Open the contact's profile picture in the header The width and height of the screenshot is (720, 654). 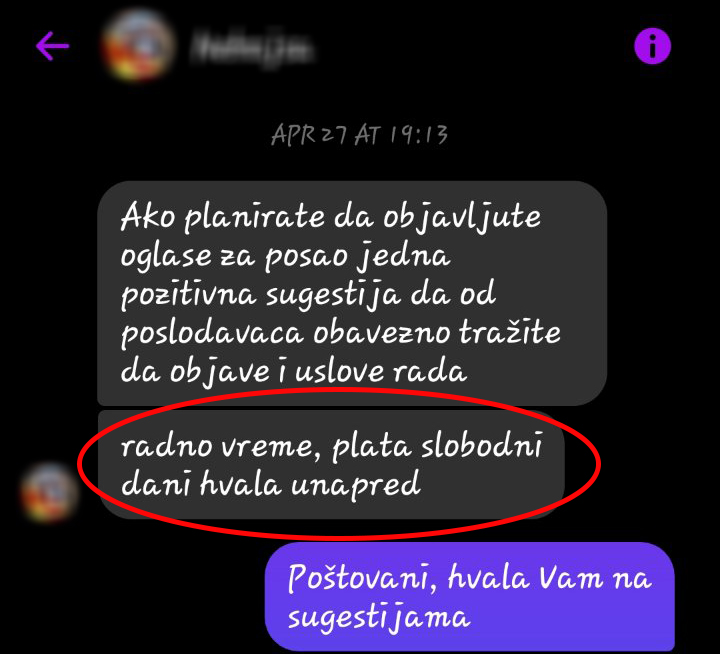[x=135, y=46]
